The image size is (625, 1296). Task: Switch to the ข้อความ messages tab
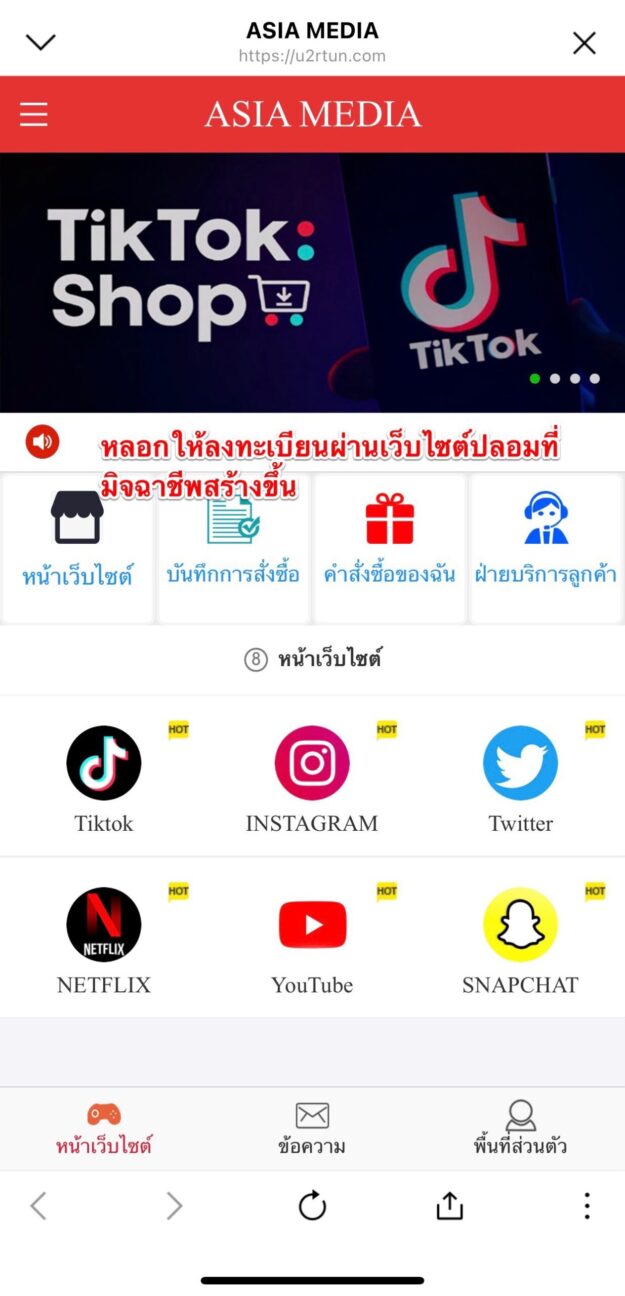312,1128
